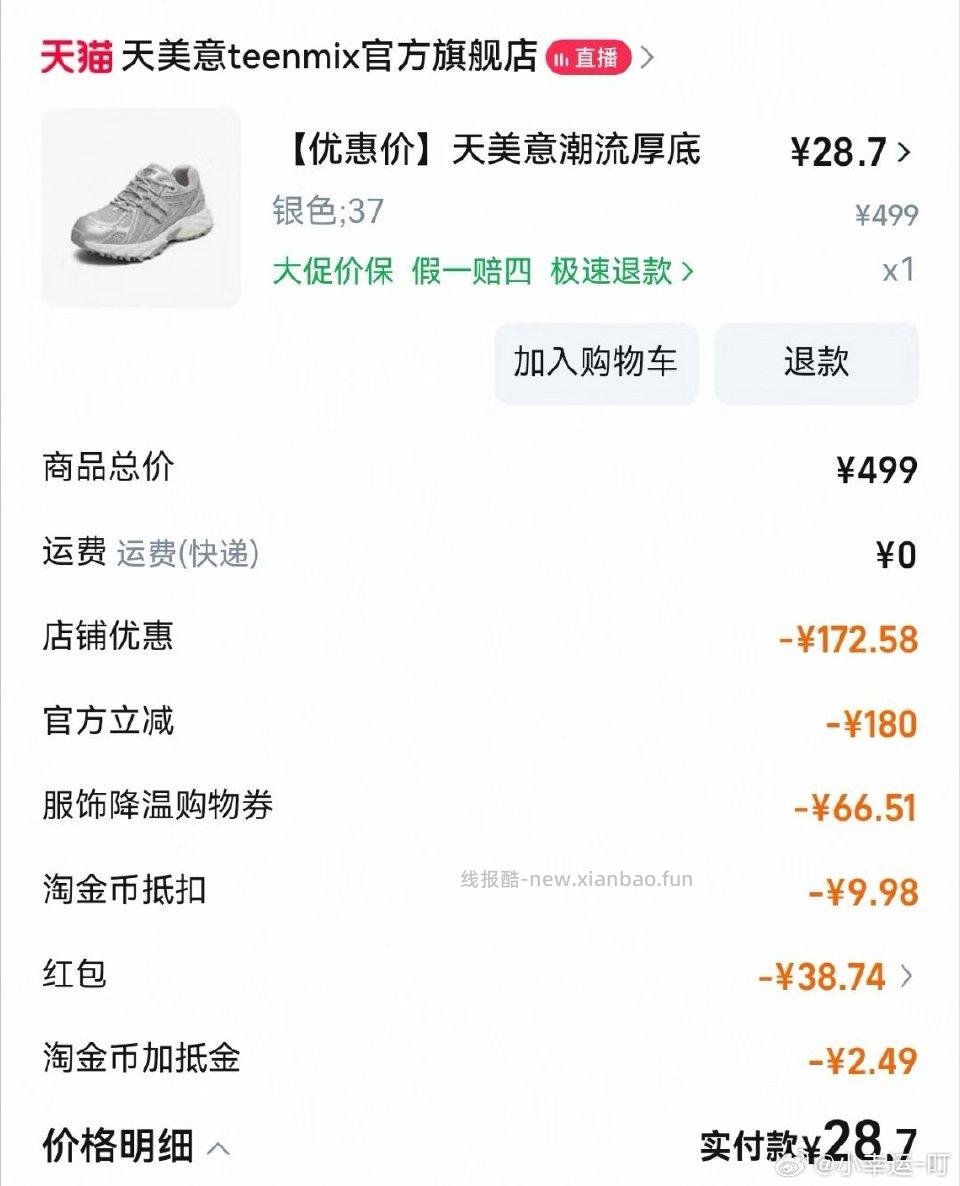This screenshot has width=960, height=1186.
Task: Open the product photo of silver sneakers
Action: coord(141,208)
